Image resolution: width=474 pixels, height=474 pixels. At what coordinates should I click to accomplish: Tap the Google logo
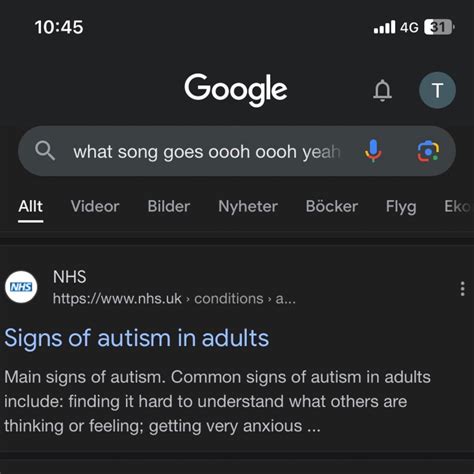tap(236, 89)
